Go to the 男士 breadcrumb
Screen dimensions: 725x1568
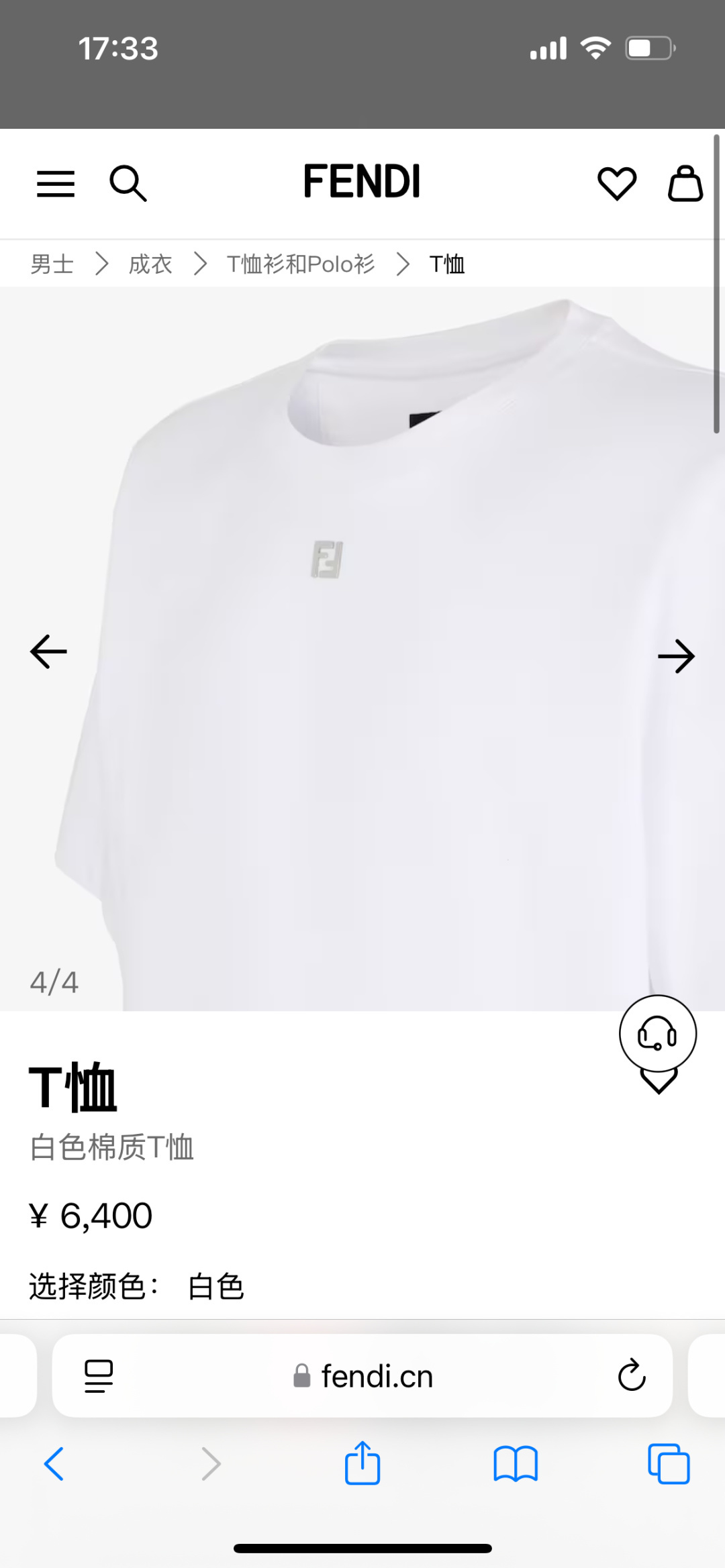(x=52, y=264)
